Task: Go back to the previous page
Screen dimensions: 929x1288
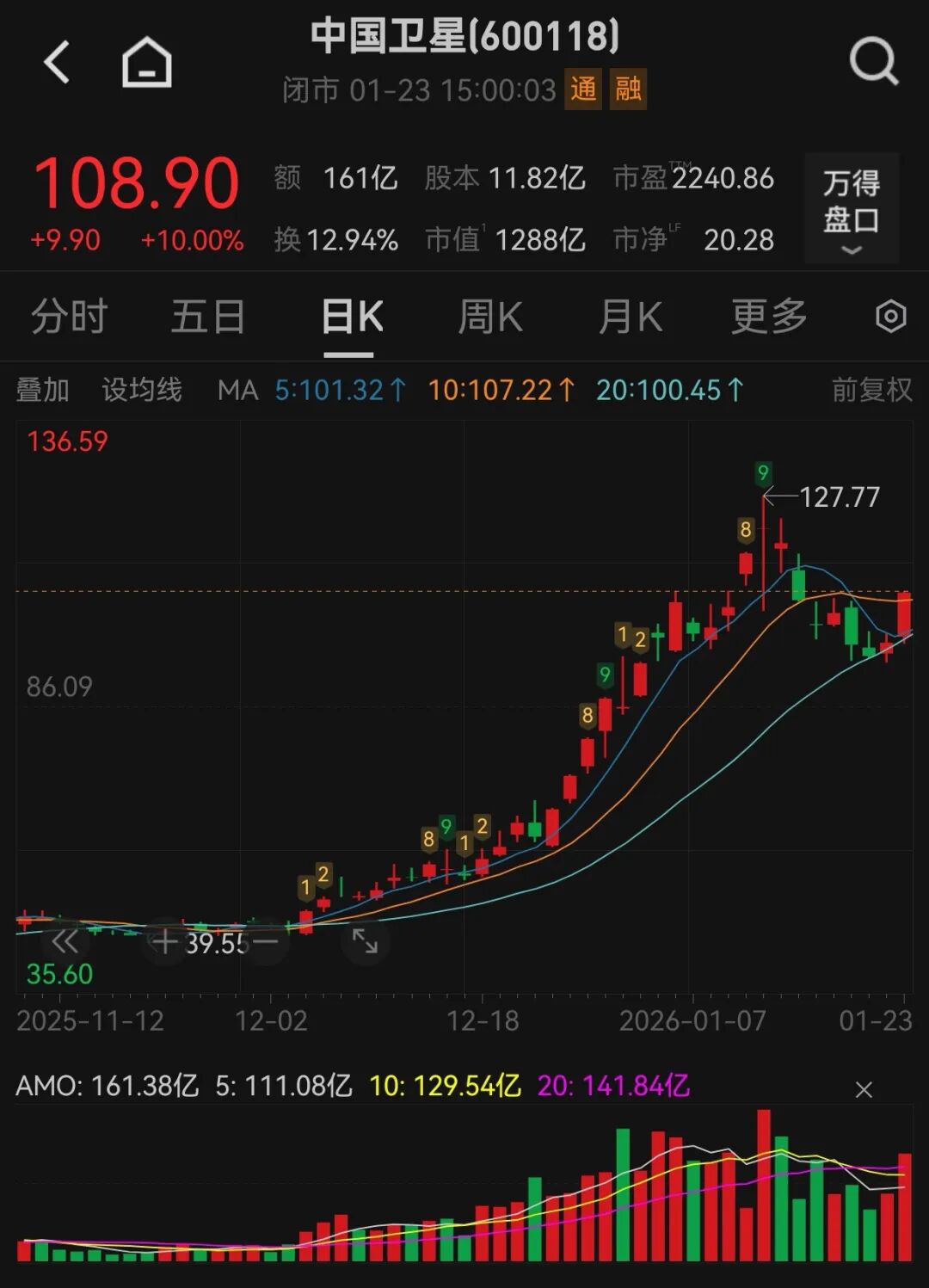Action: point(57,62)
